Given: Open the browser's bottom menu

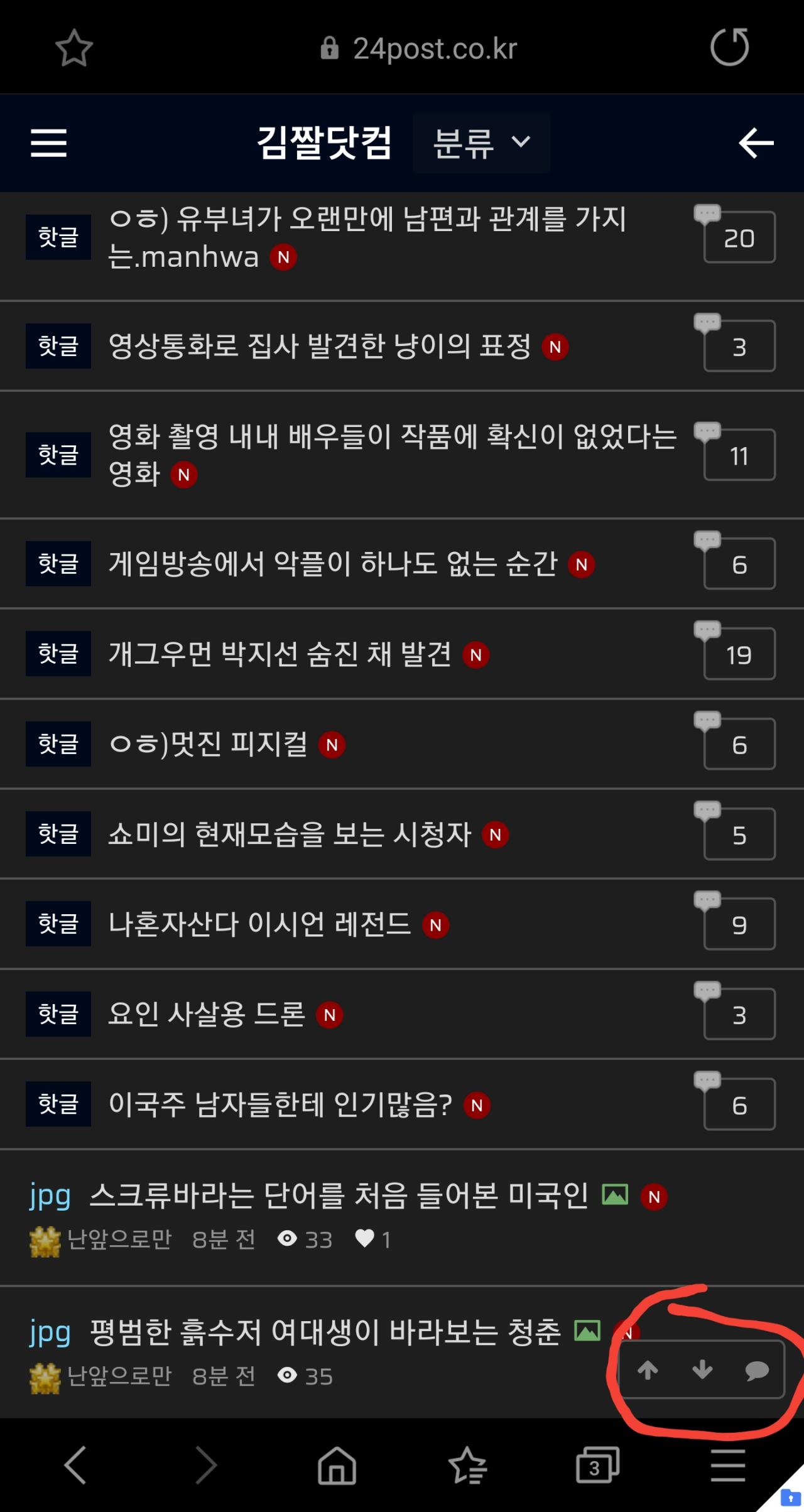Looking at the screenshot, I should [x=728, y=1466].
